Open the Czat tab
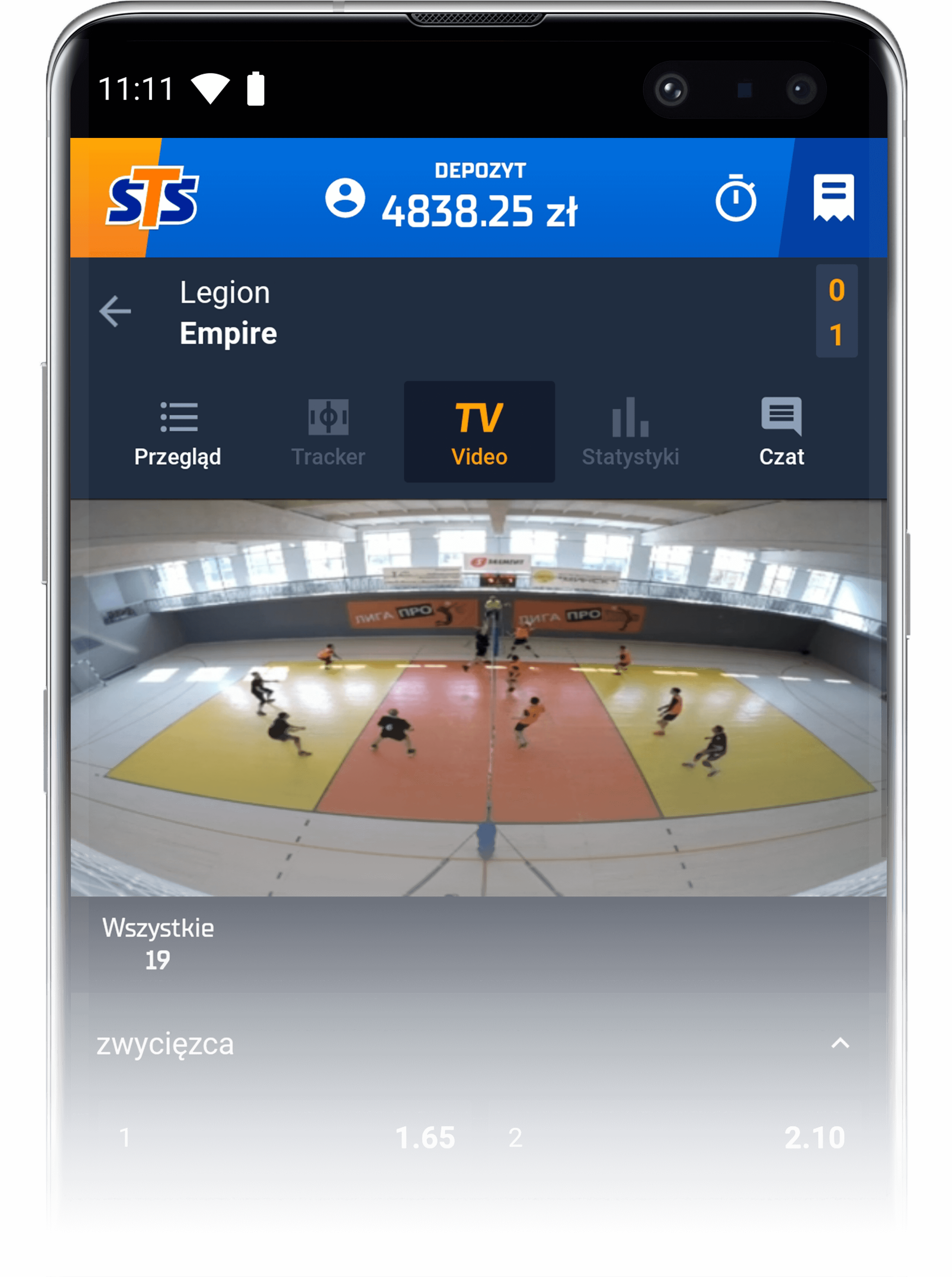The image size is (952, 1277). coord(781,432)
